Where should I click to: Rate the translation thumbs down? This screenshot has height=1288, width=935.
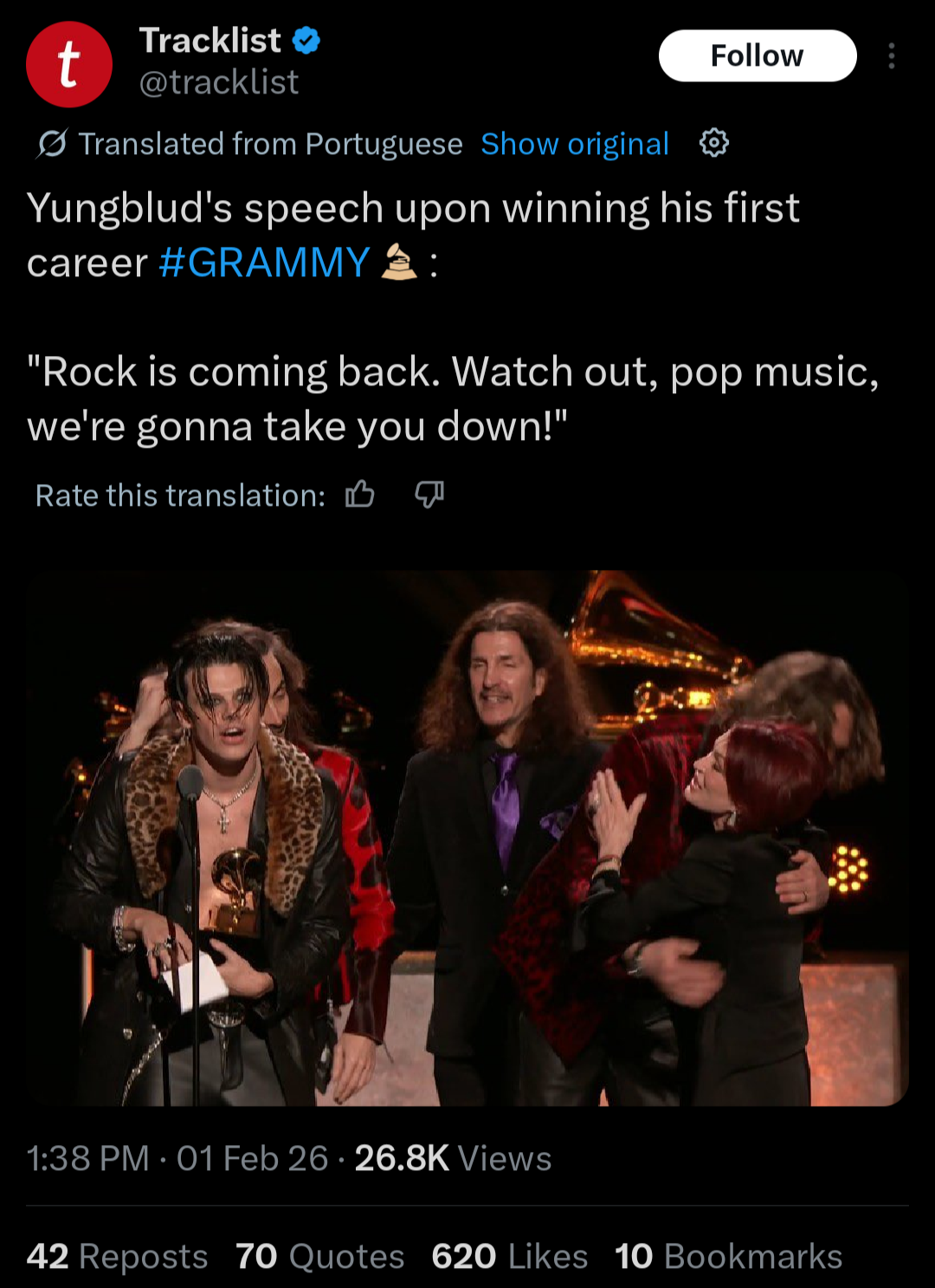tap(429, 495)
